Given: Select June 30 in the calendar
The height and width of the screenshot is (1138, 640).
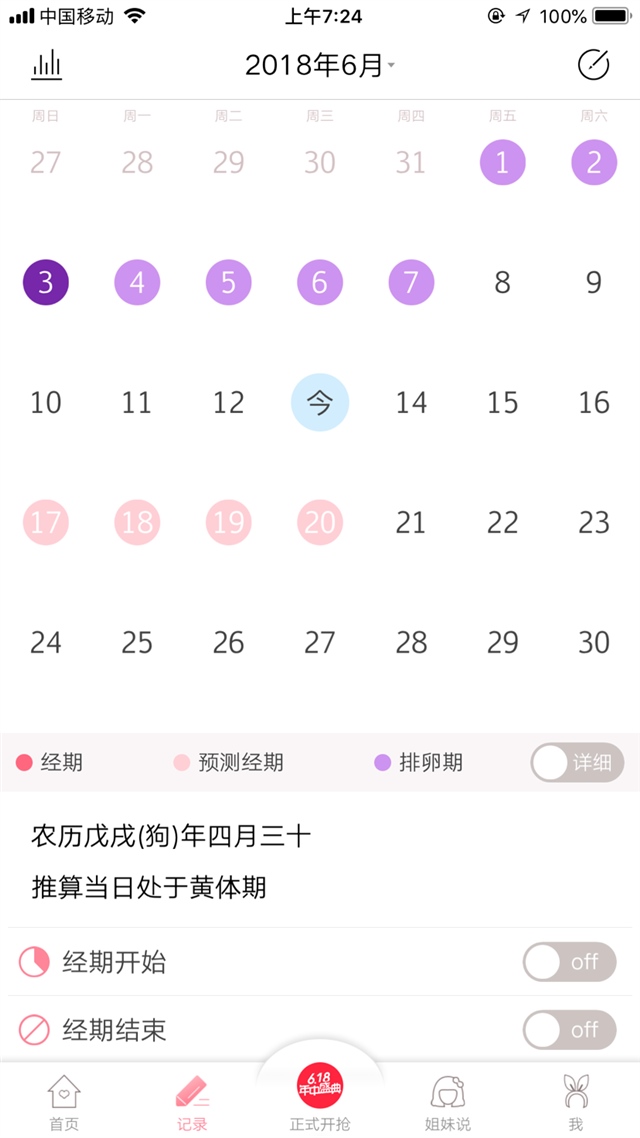Looking at the screenshot, I should [x=594, y=642].
